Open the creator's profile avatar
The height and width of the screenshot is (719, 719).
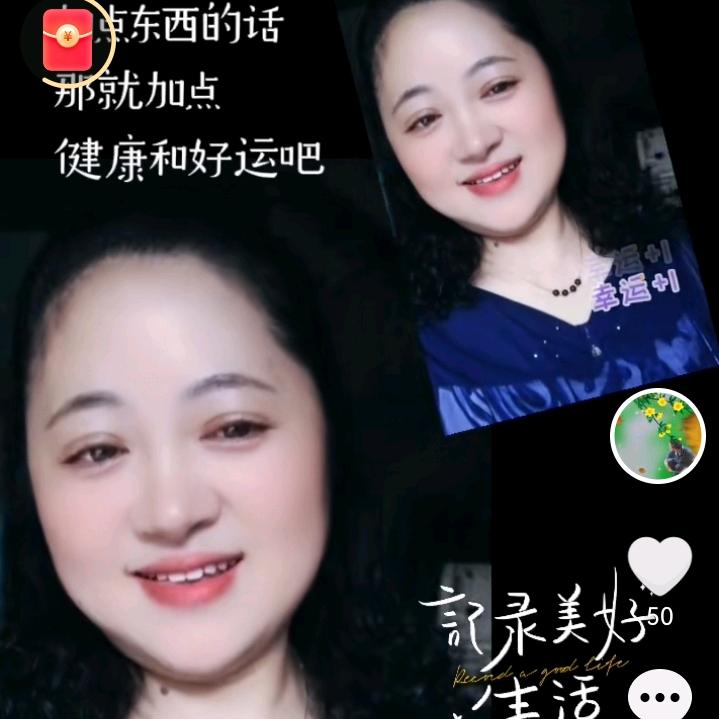coord(658,436)
